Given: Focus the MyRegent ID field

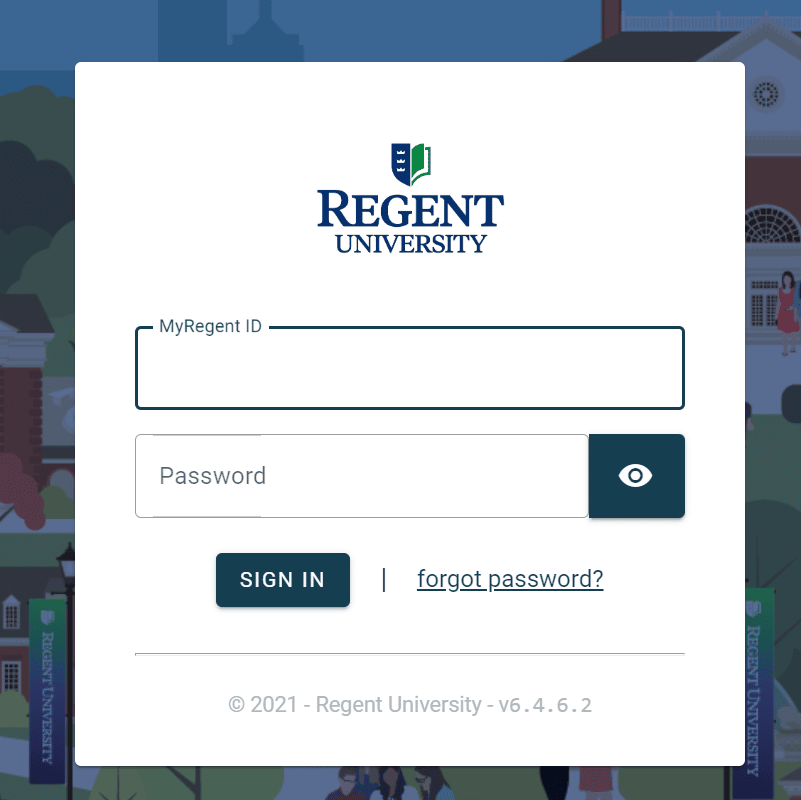Looking at the screenshot, I should 409,369.
